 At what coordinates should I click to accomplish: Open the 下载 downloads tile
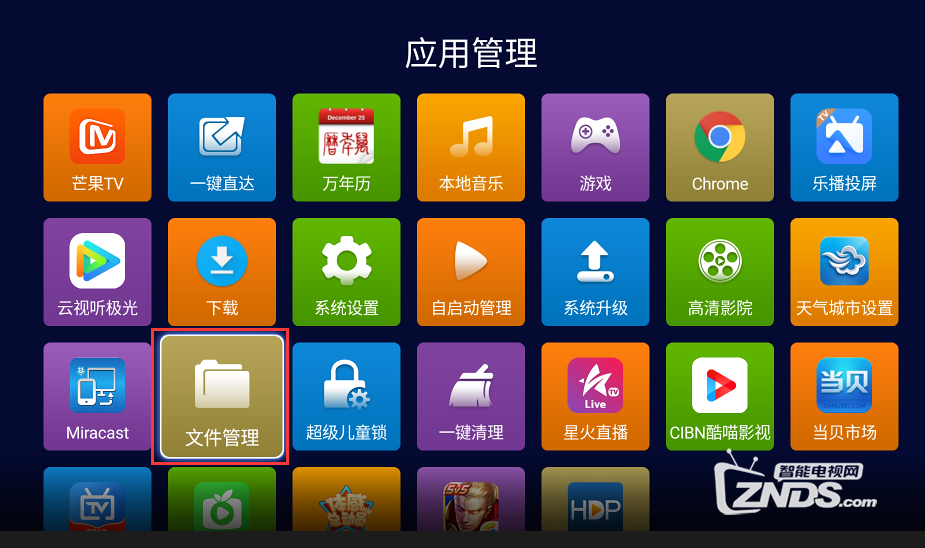point(221,271)
